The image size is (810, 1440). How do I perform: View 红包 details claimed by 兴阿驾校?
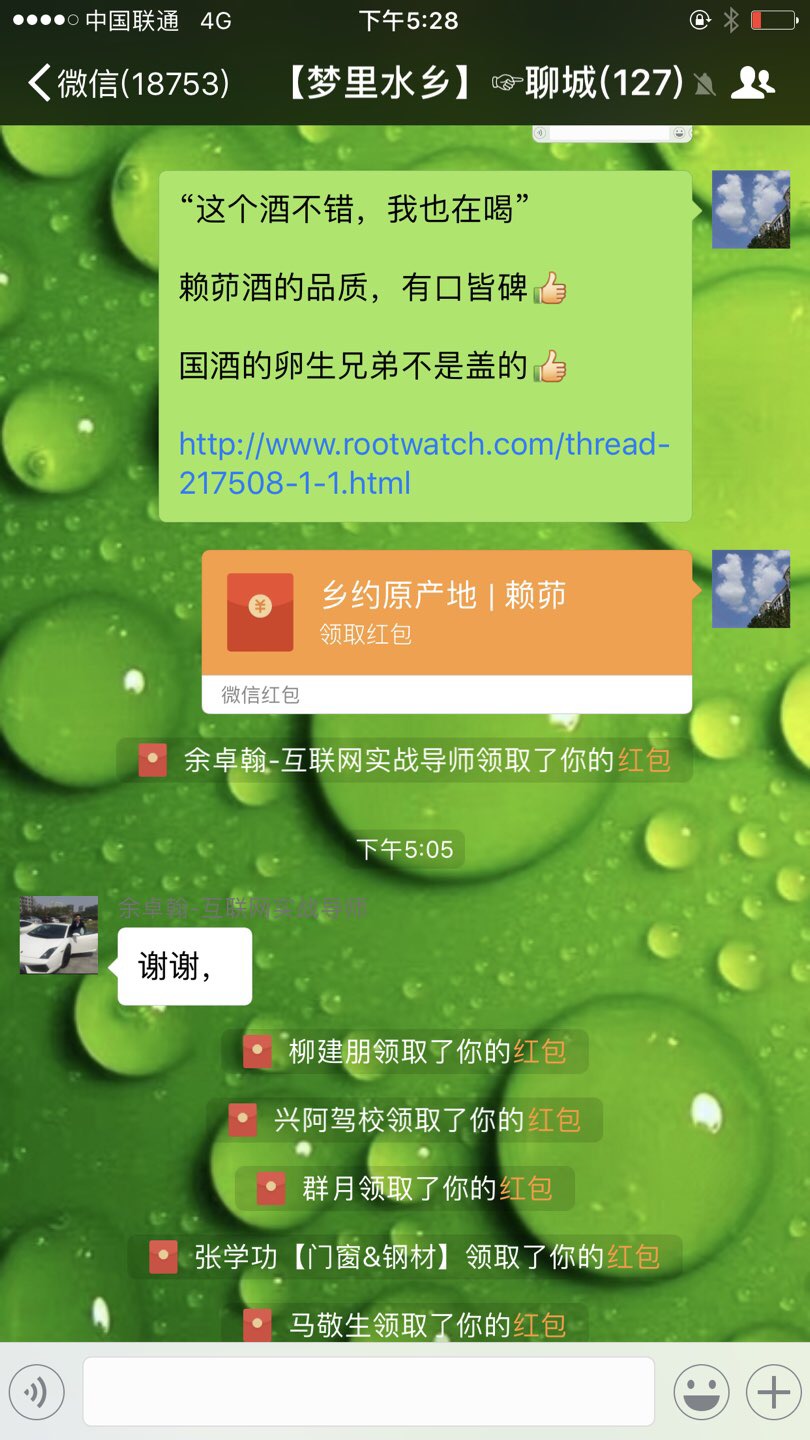pyautogui.click(x=554, y=1120)
